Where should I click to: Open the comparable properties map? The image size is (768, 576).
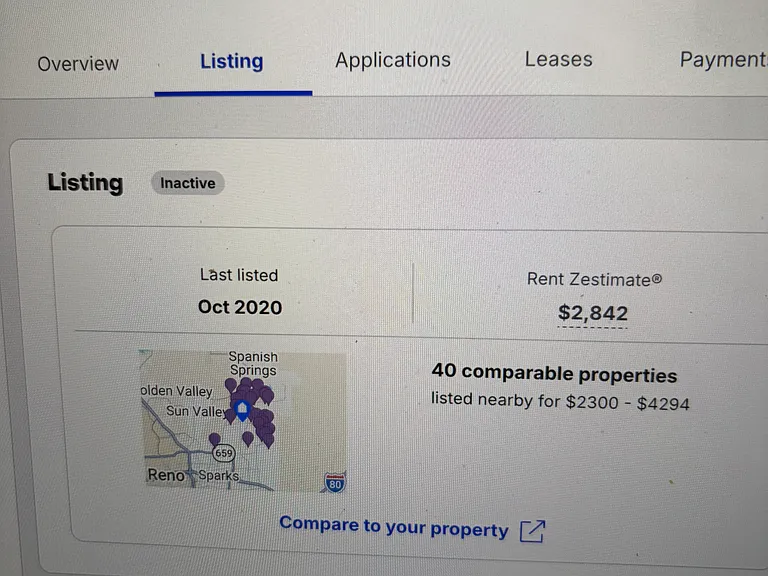coord(243,421)
